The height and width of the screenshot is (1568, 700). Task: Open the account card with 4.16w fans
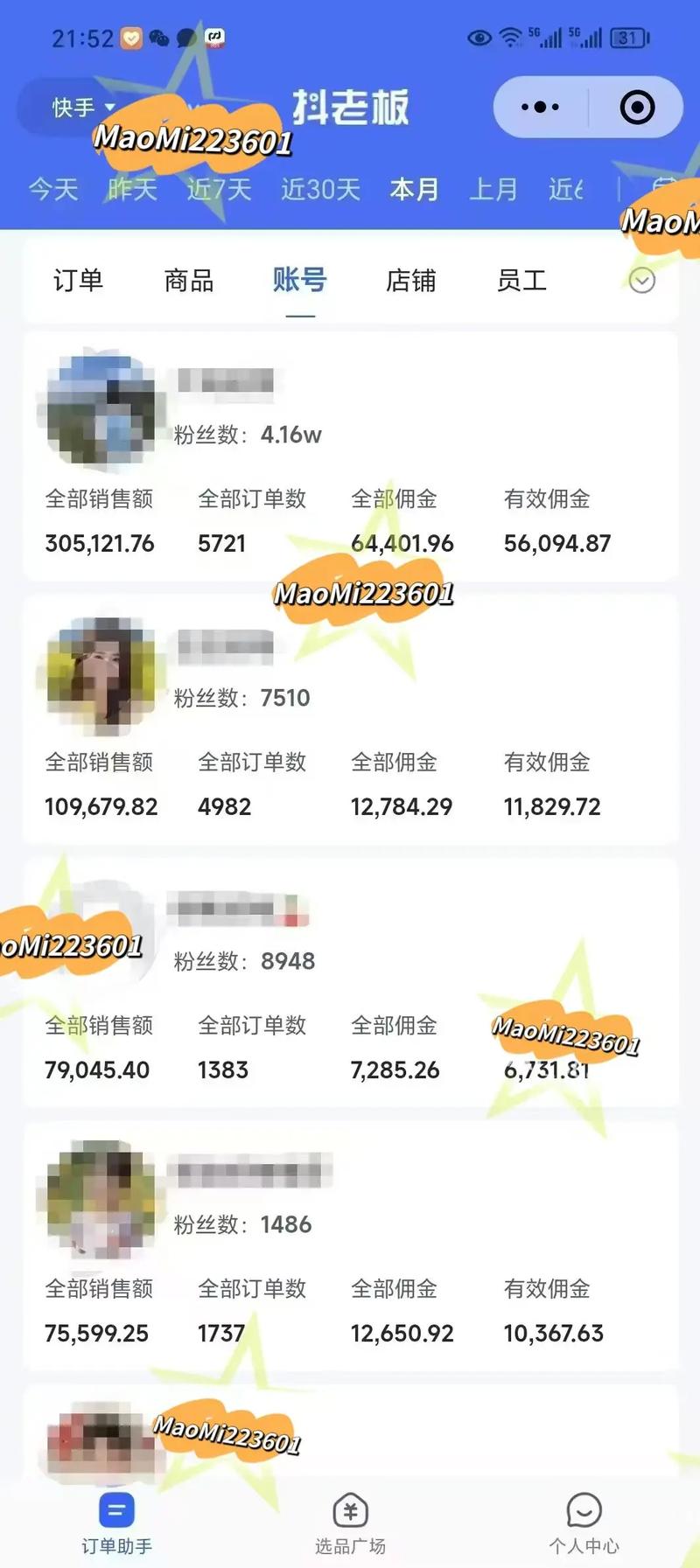pos(350,455)
